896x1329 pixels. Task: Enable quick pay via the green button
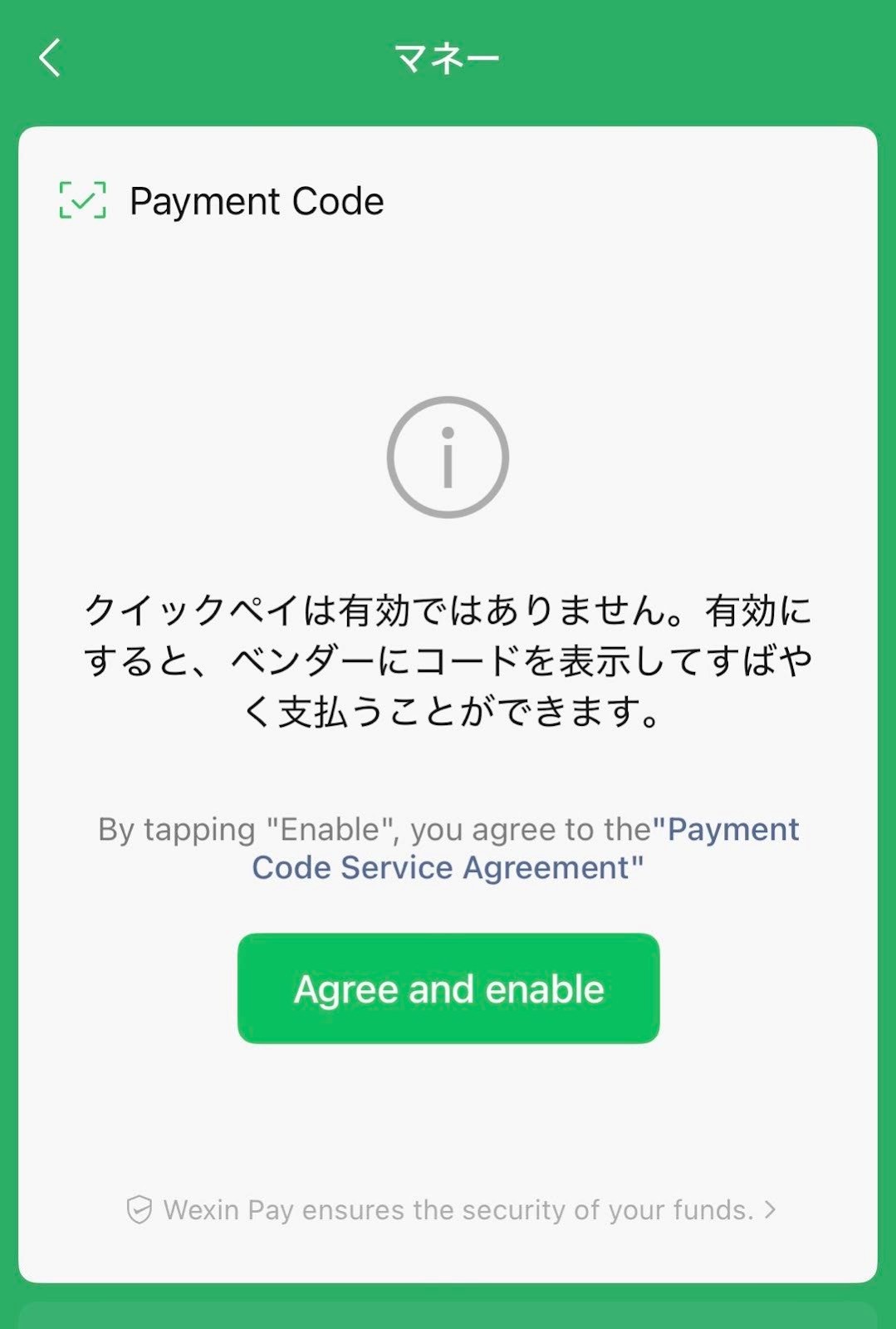click(x=448, y=988)
